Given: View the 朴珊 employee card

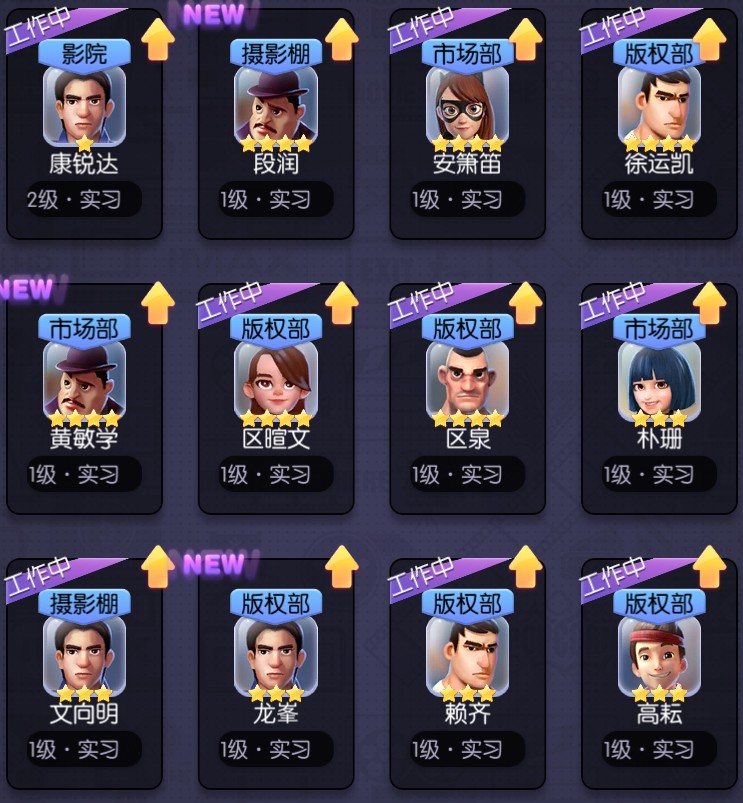Looking at the screenshot, I should tap(659, 400).
